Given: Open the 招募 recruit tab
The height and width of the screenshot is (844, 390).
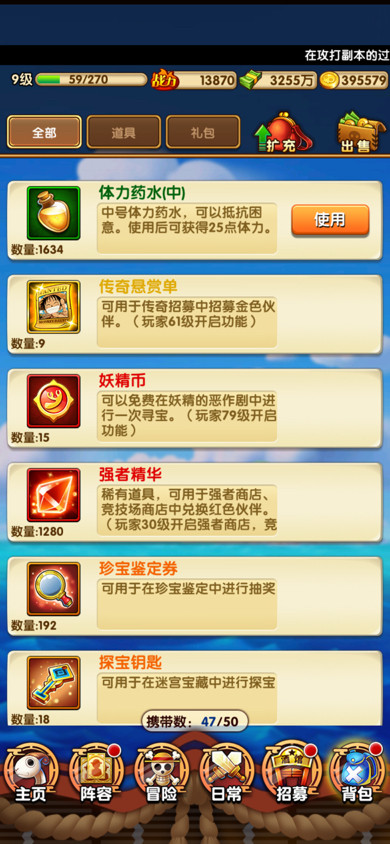Looking at the screenshot, I should coord(292,775).
